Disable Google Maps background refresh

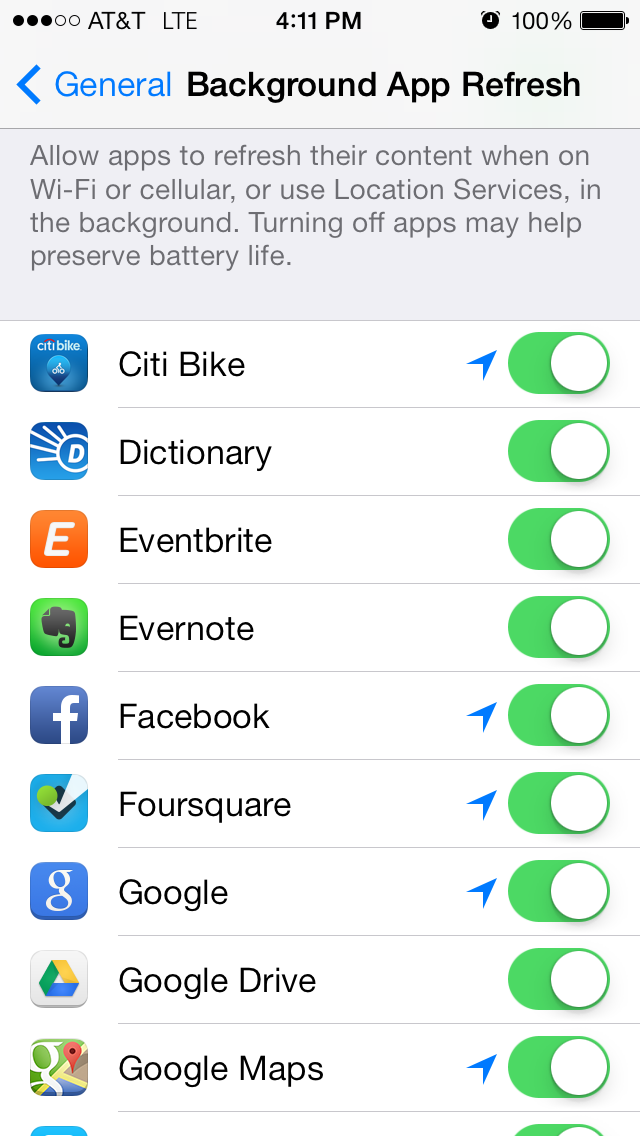[558, 1068]
